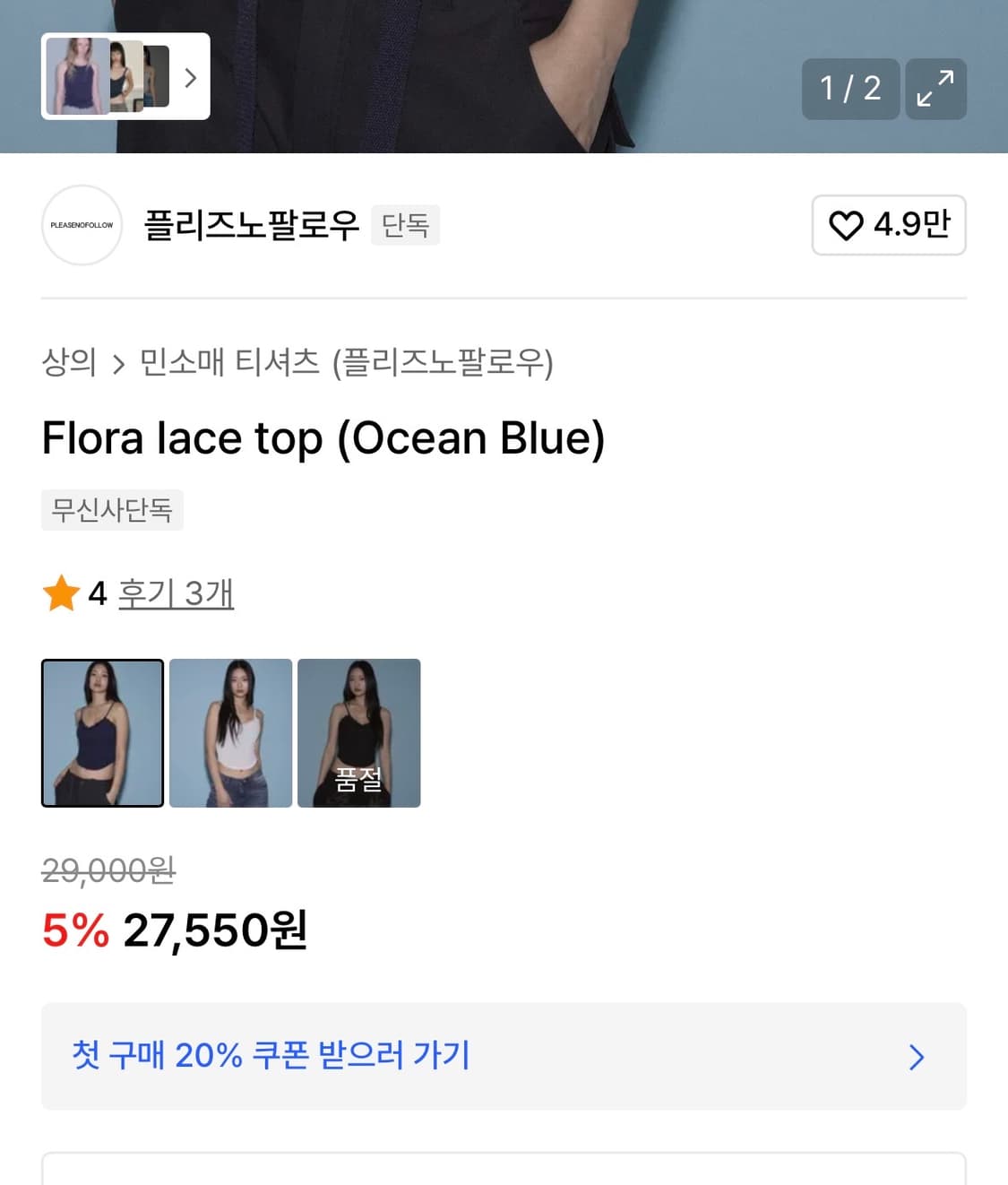
Task: Open the 후기 3개 reviews link
Action: coord(176,592)
